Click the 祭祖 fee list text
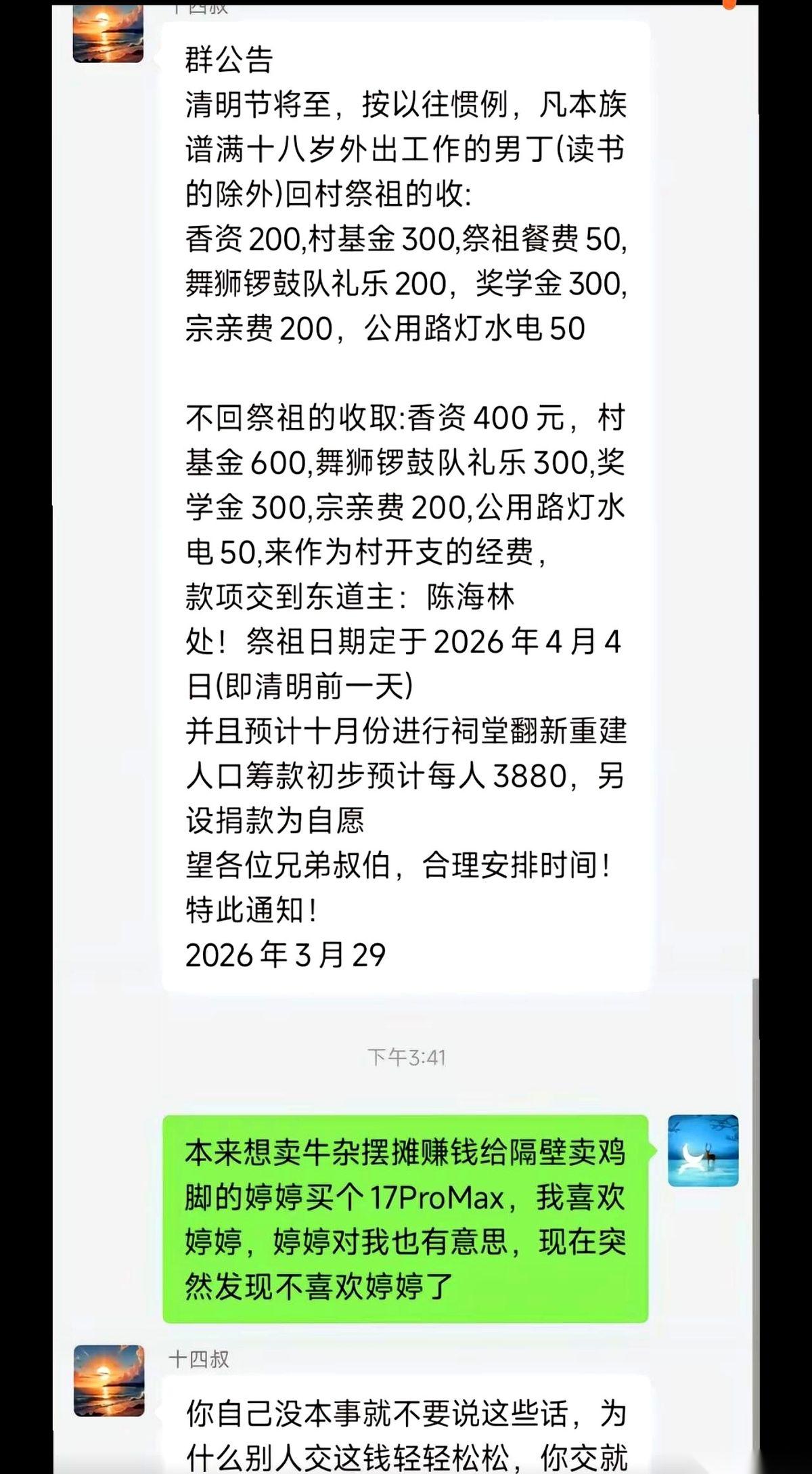 [x=406, y=281]
